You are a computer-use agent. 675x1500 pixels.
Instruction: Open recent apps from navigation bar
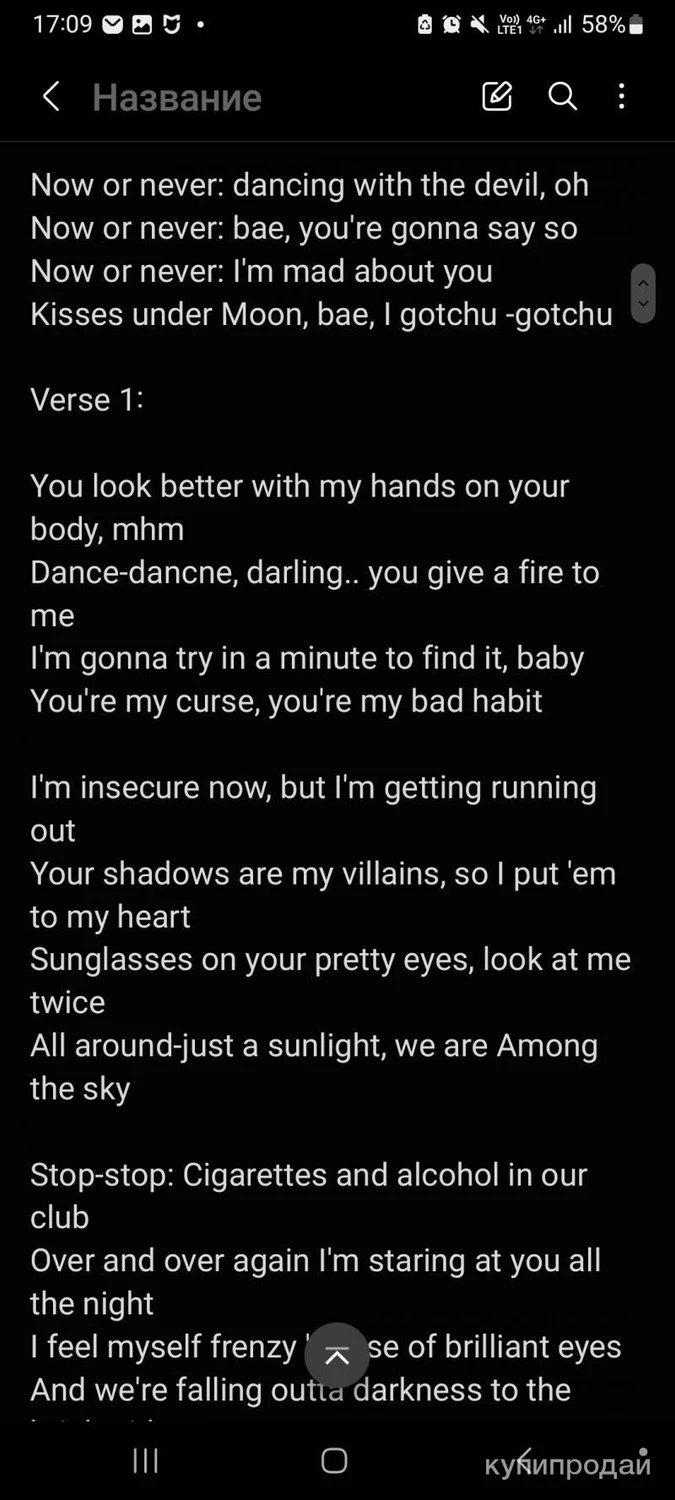click(x=146, y=1461)
